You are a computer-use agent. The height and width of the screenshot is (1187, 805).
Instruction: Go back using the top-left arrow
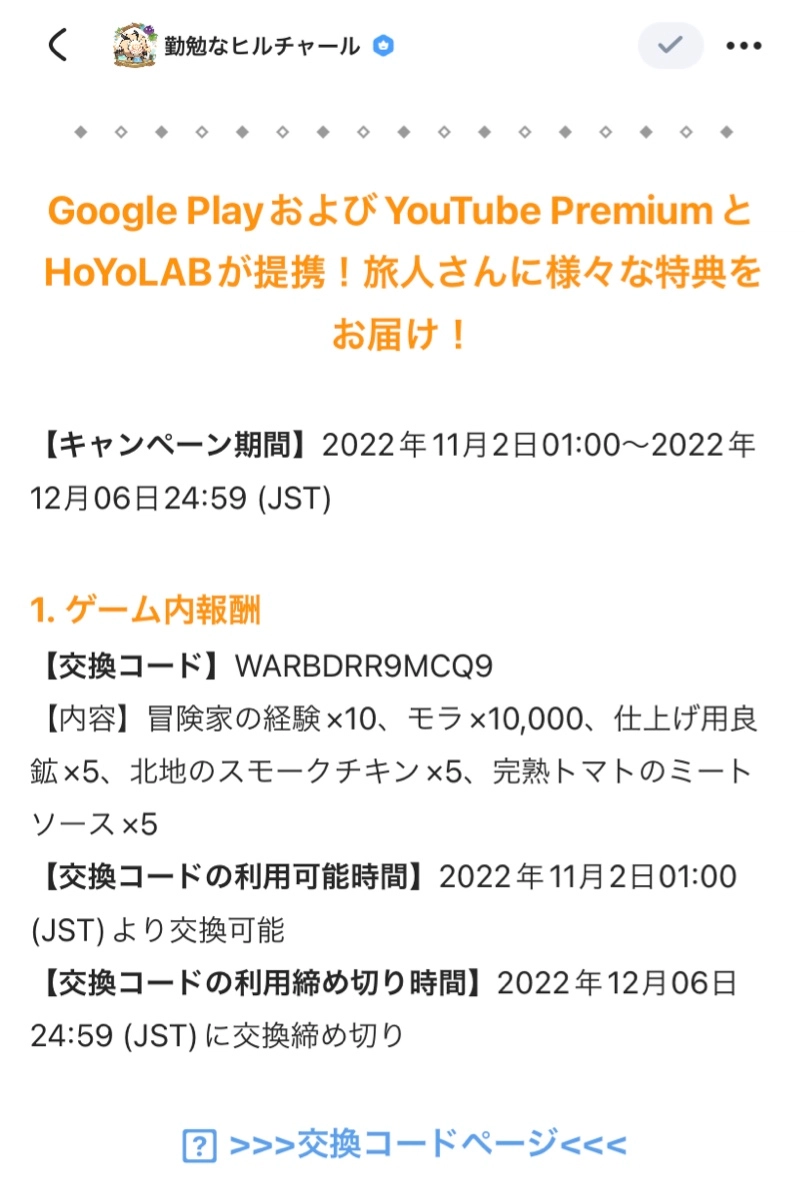(x=58, y=46)
